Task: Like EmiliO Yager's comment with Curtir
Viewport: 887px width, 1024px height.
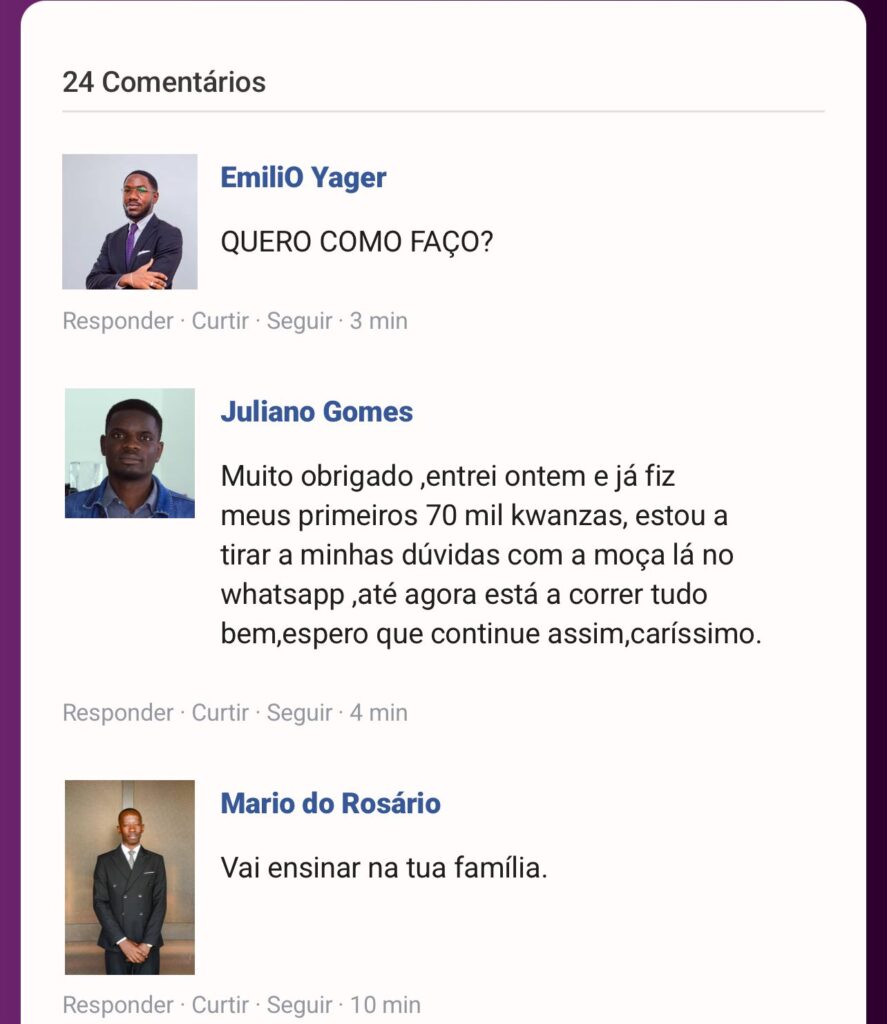Action: [220, 321]
